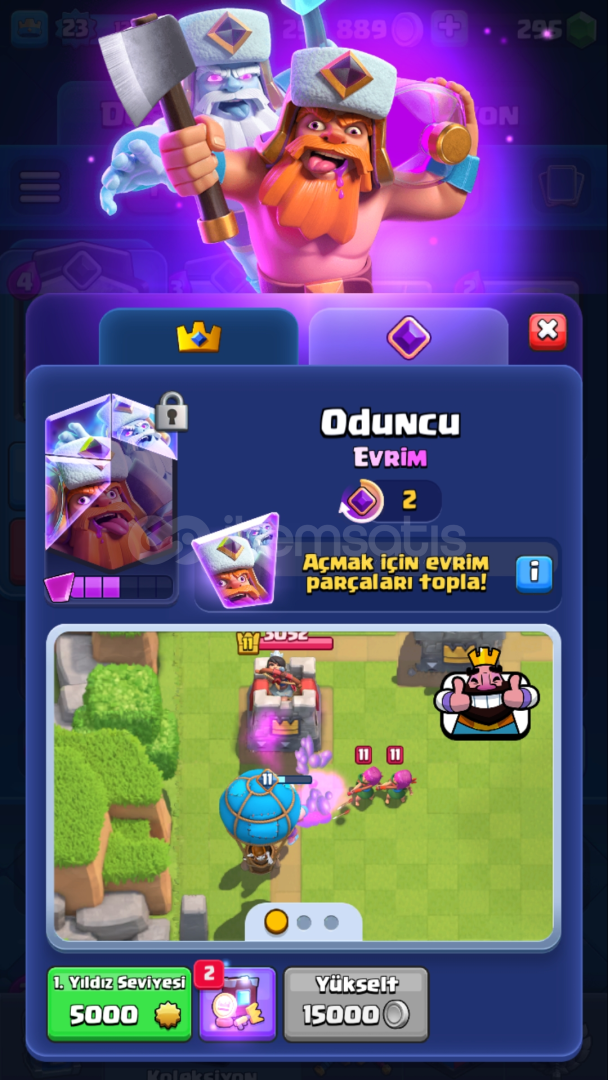Tap Yükselt upgrade for 15000 gold
Screen dimensions: 608x1080
point(356,1003)
